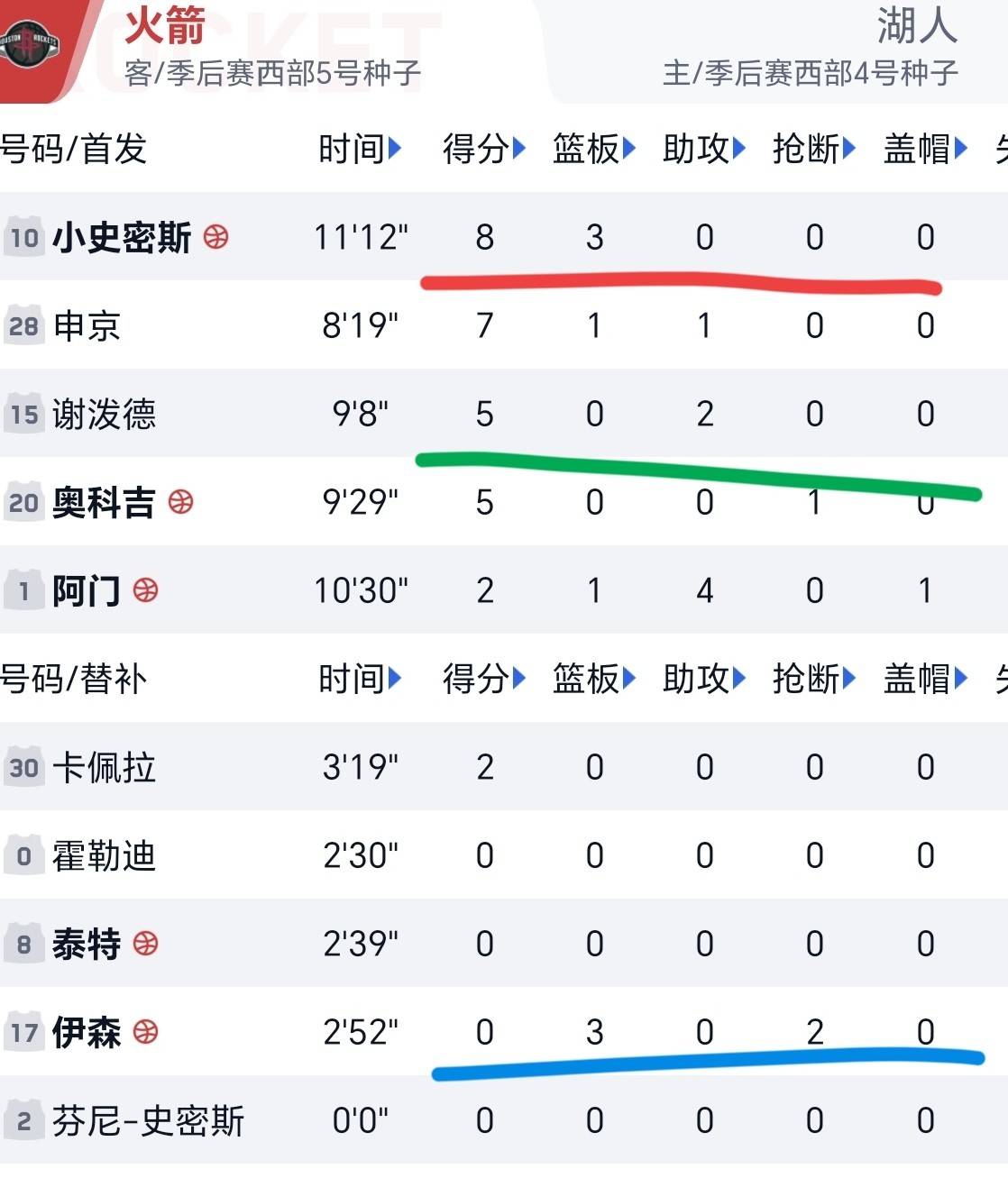Sort starters by 盖帽 column
This screenshot has width=1008, height=1178.
(x=925, y=149)
